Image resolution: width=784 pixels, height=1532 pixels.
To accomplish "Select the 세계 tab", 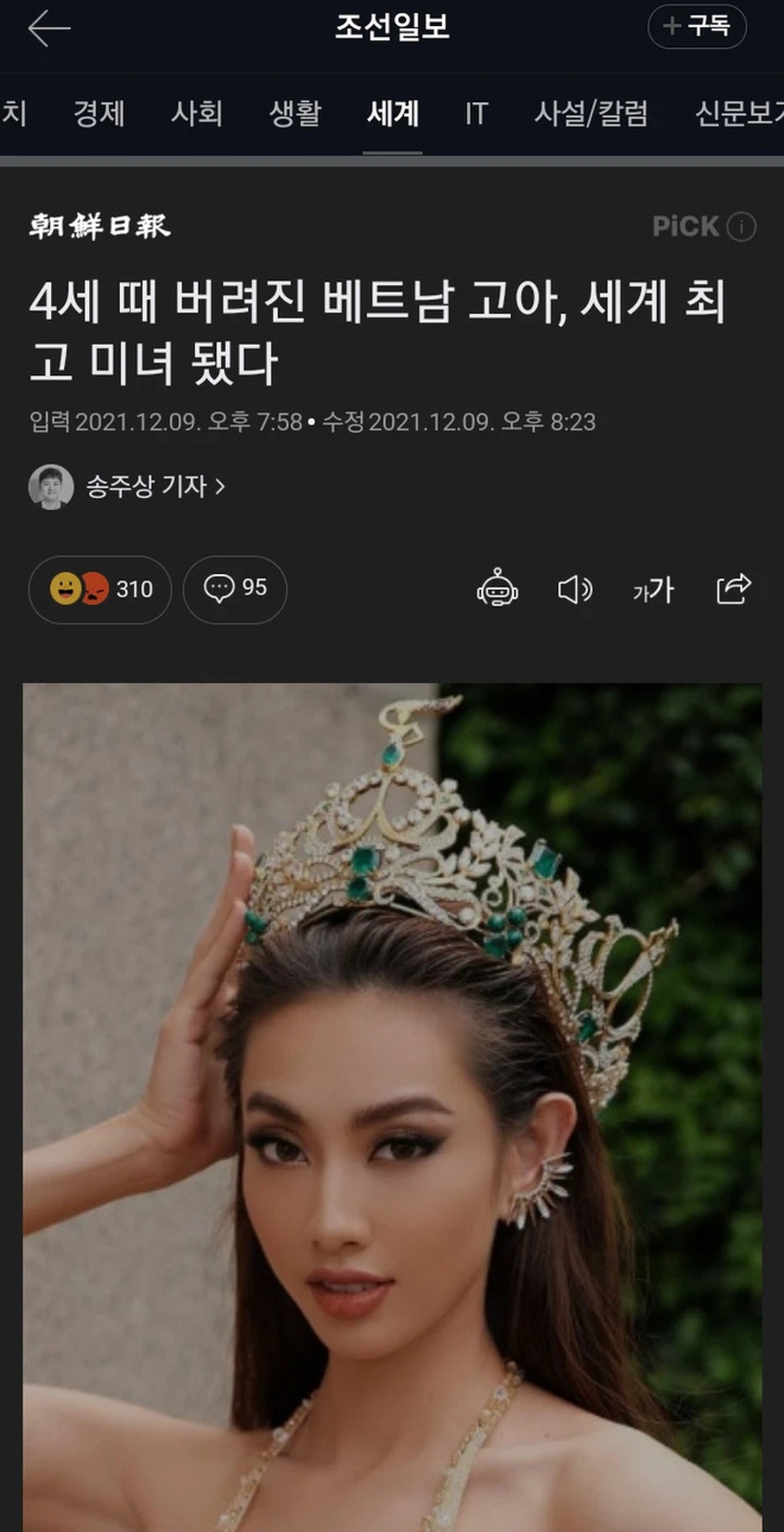I will [x=392, y=113].
